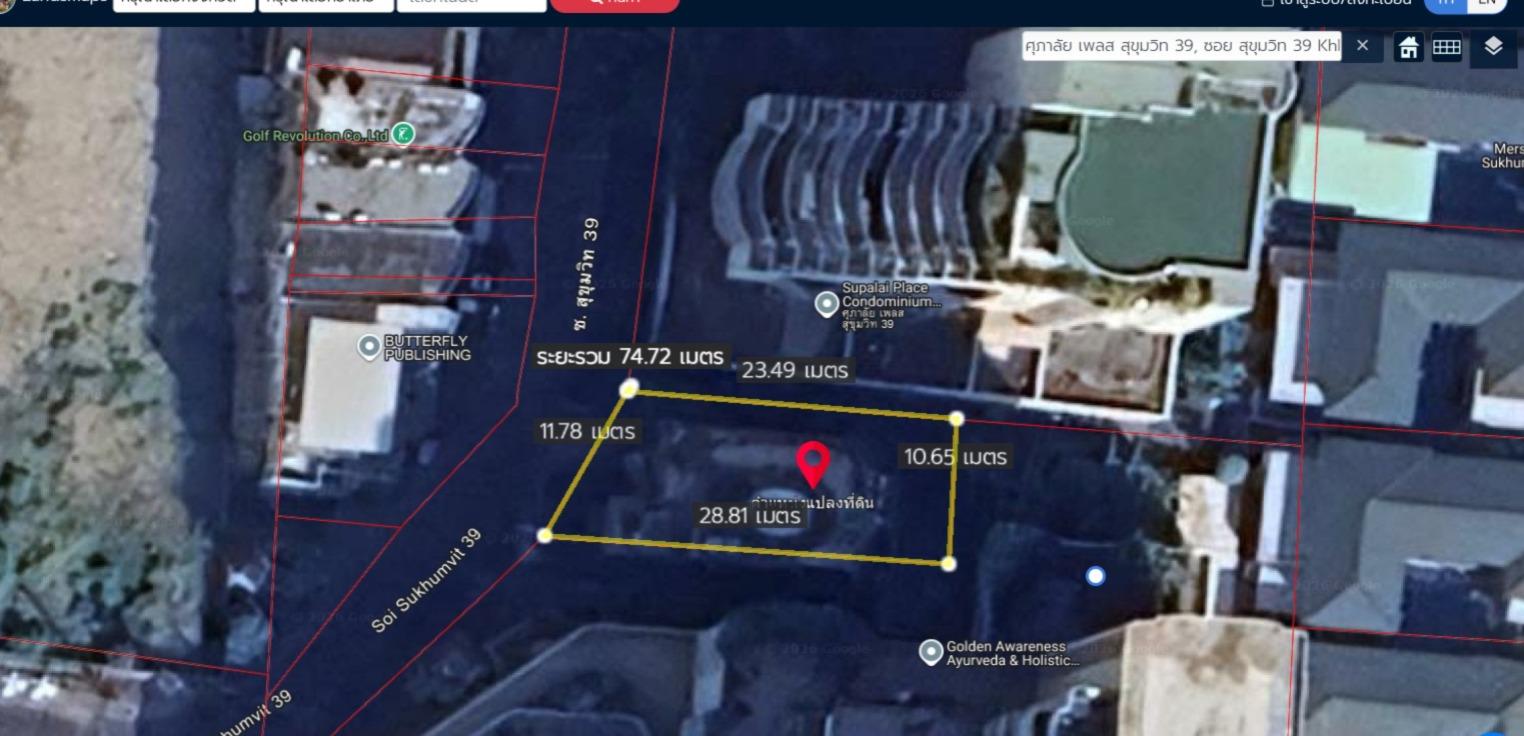The height and width of the screenshot is (736, 1524).
Task: Tap the red search button
Action: [x=614, y=3]
